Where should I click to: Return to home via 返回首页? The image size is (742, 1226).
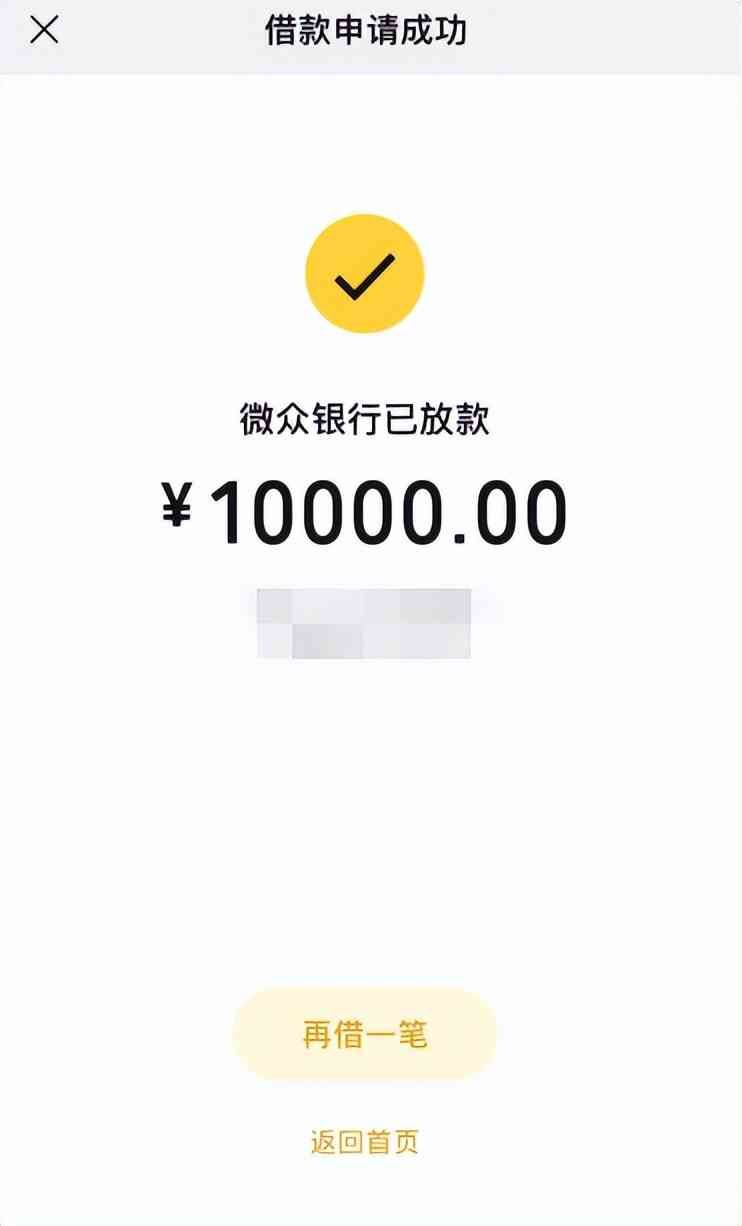pos(365,1142)
